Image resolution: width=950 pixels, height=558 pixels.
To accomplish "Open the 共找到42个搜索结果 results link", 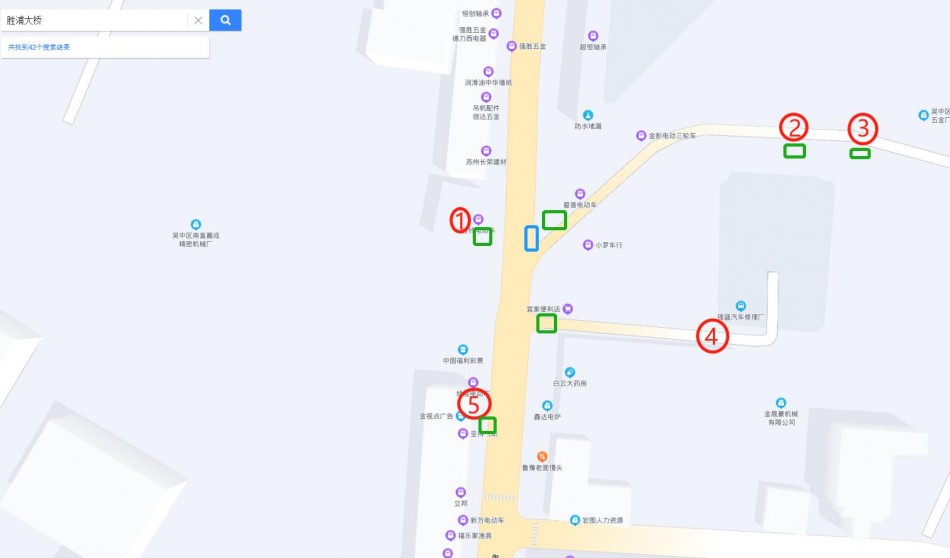I will point(40,47).
